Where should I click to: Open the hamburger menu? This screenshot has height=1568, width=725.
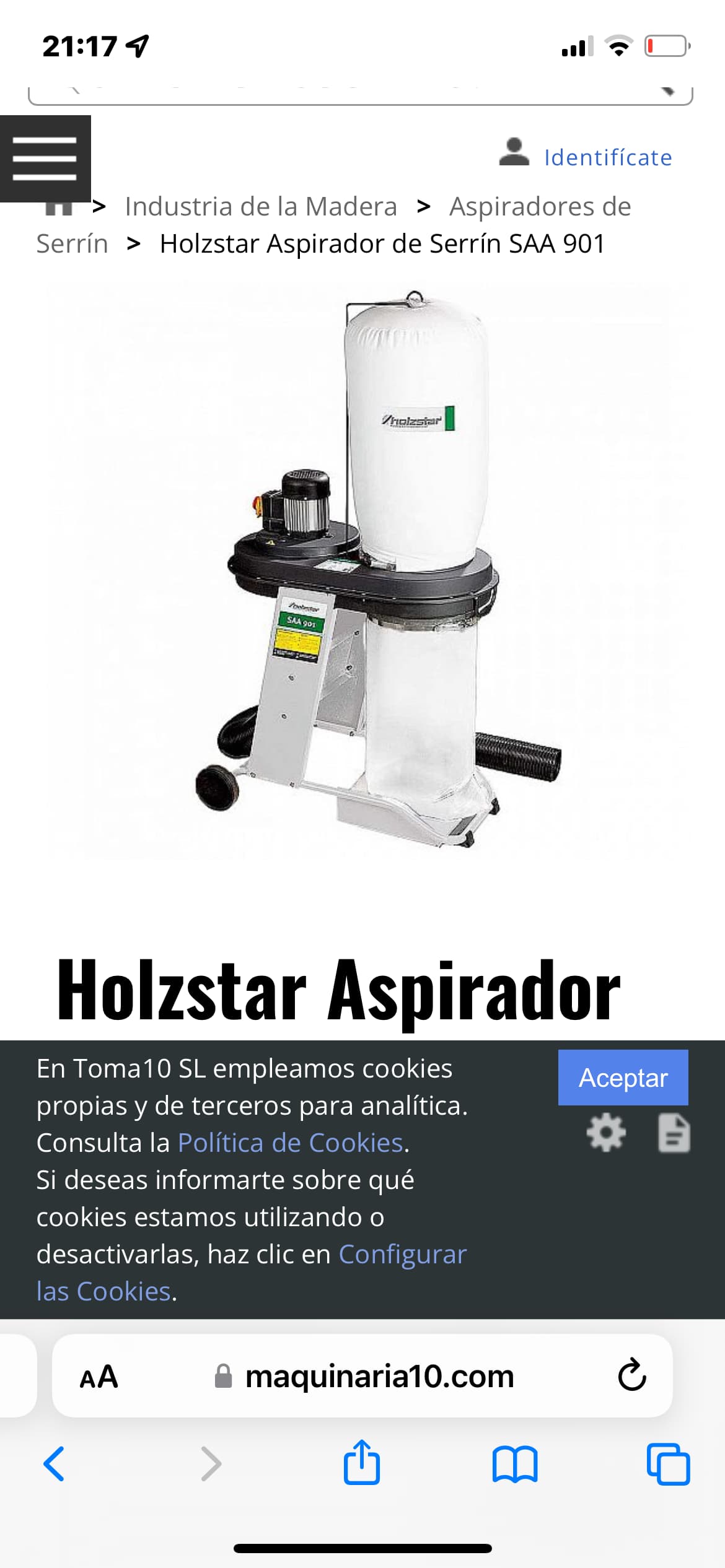[45, 159]
